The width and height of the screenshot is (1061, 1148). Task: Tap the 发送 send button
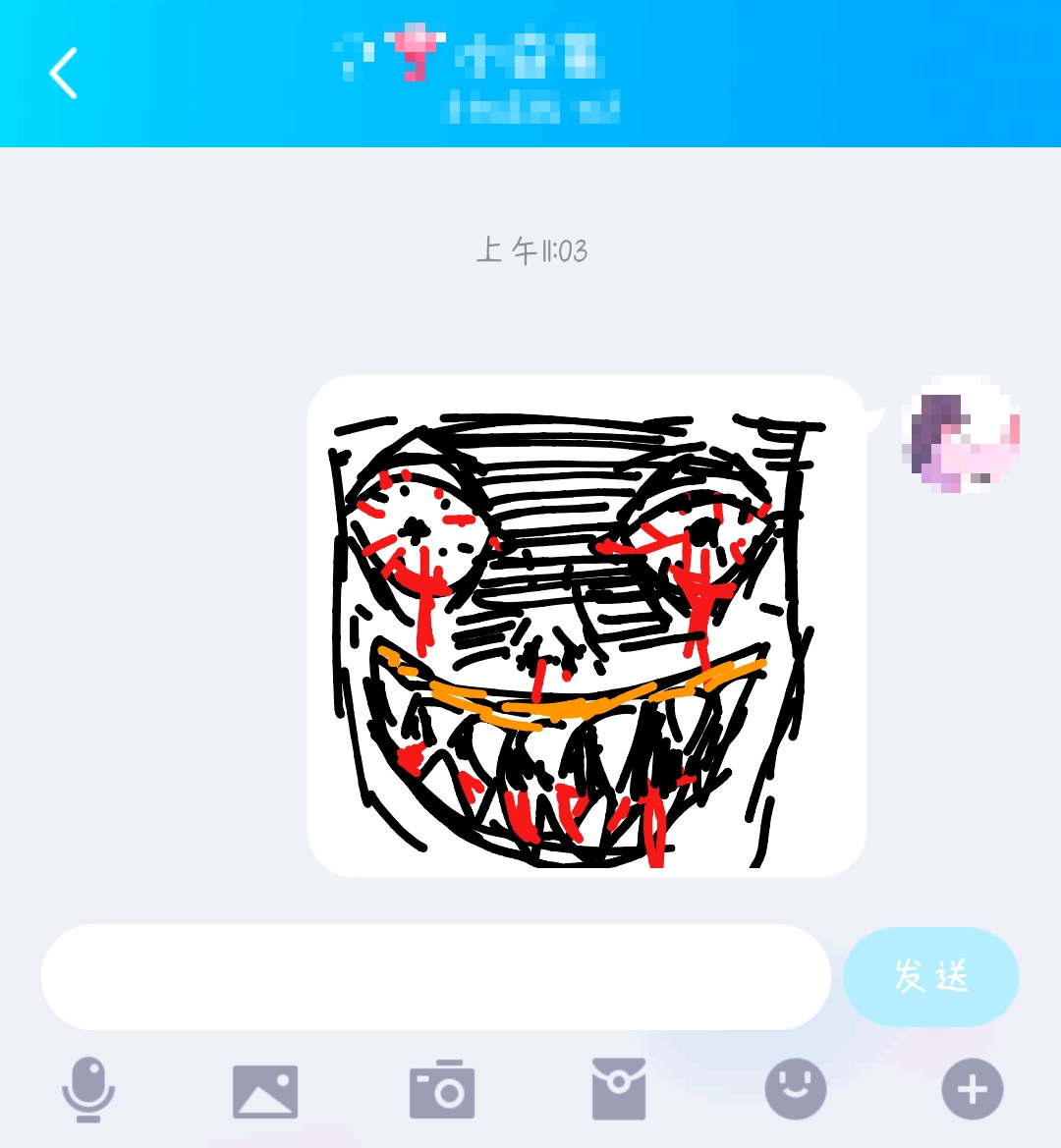coord(930,977)
